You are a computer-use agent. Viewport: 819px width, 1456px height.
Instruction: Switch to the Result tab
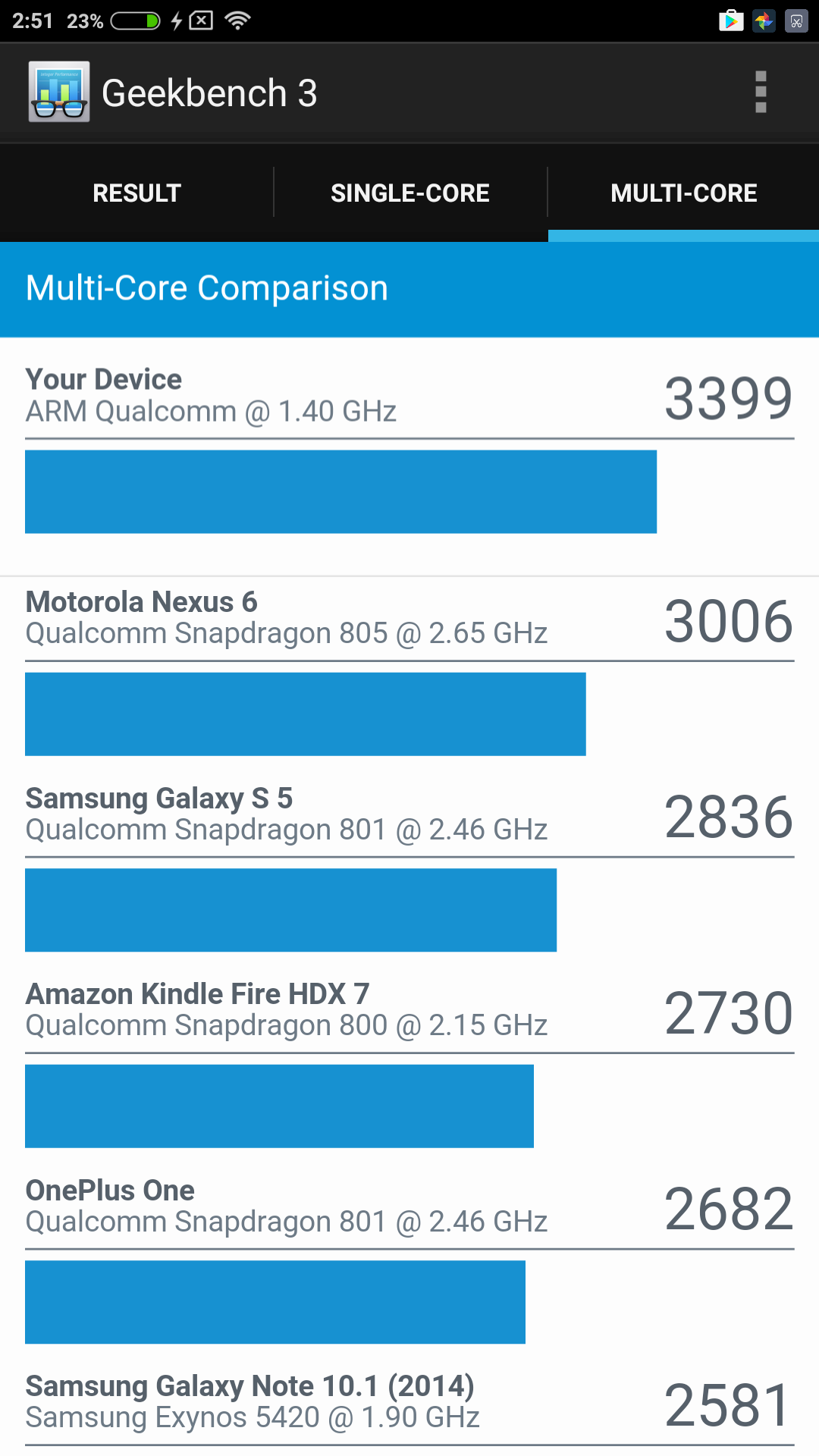click(x=136, y=193)
